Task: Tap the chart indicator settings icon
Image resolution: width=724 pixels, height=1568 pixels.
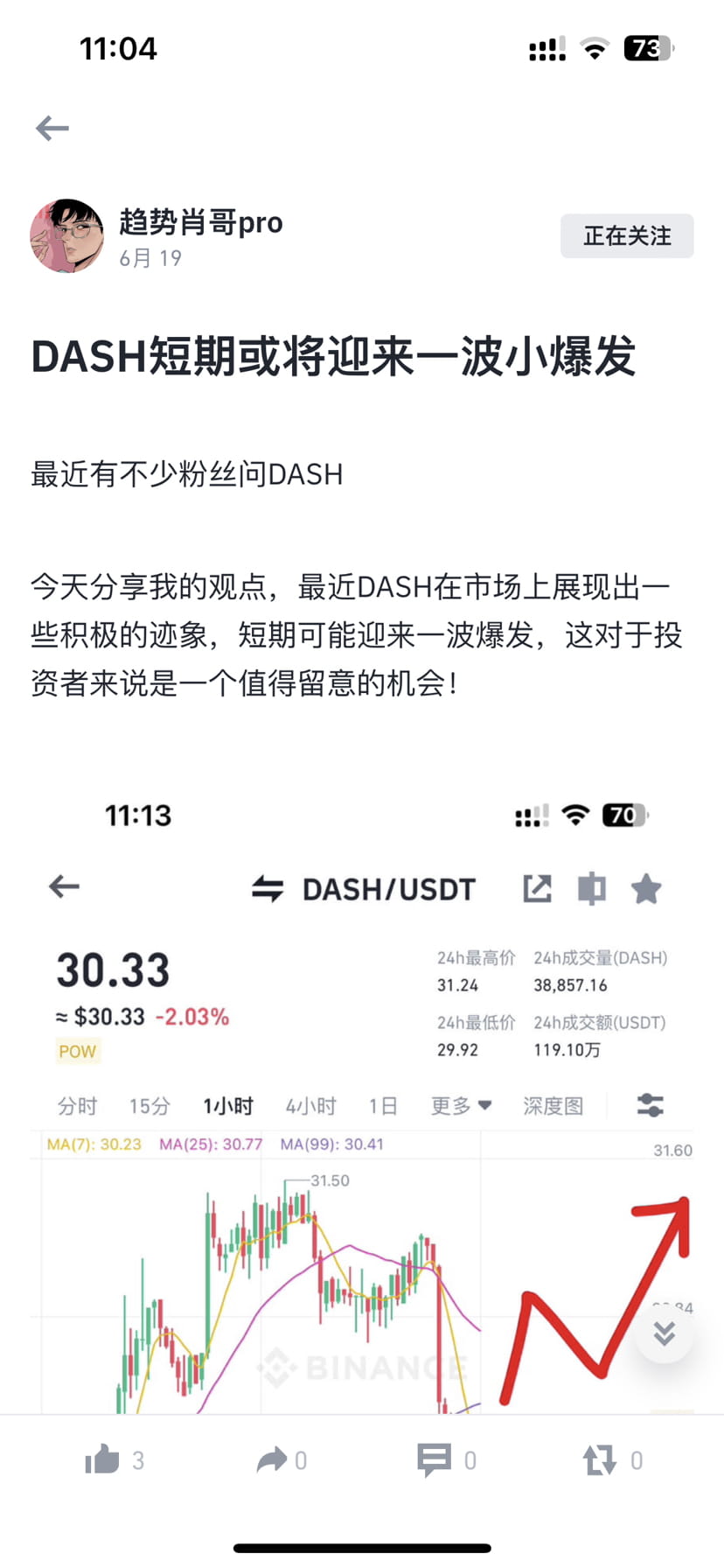Action: tap(651, 1105)
